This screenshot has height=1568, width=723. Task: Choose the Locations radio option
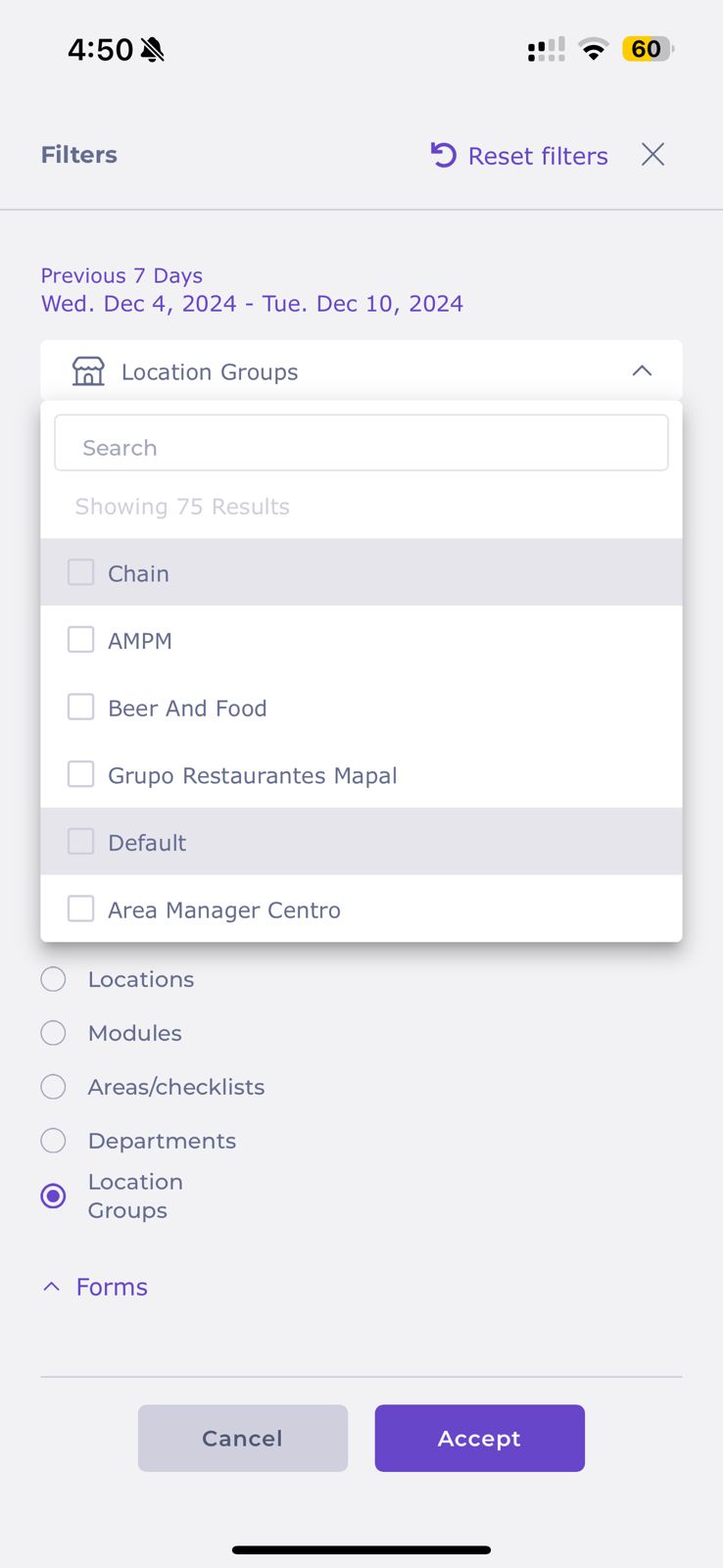coord(54,979)
